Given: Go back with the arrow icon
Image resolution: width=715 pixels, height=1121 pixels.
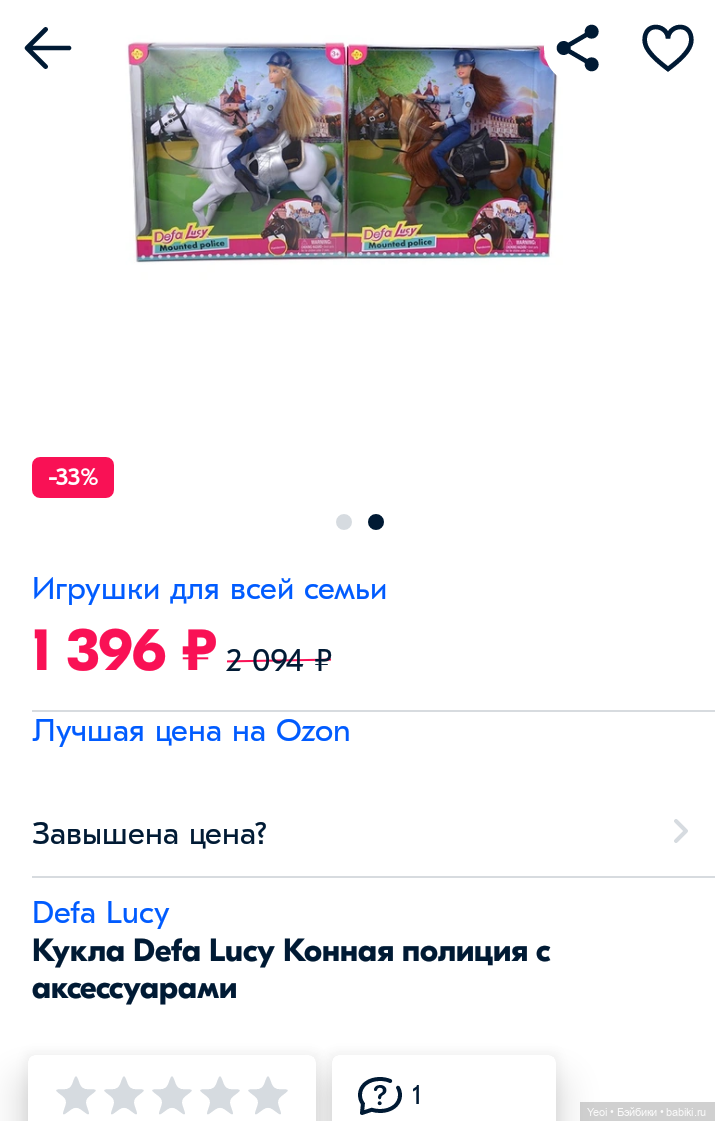Looking at the screenshot, I should click(x=48, y=48).
